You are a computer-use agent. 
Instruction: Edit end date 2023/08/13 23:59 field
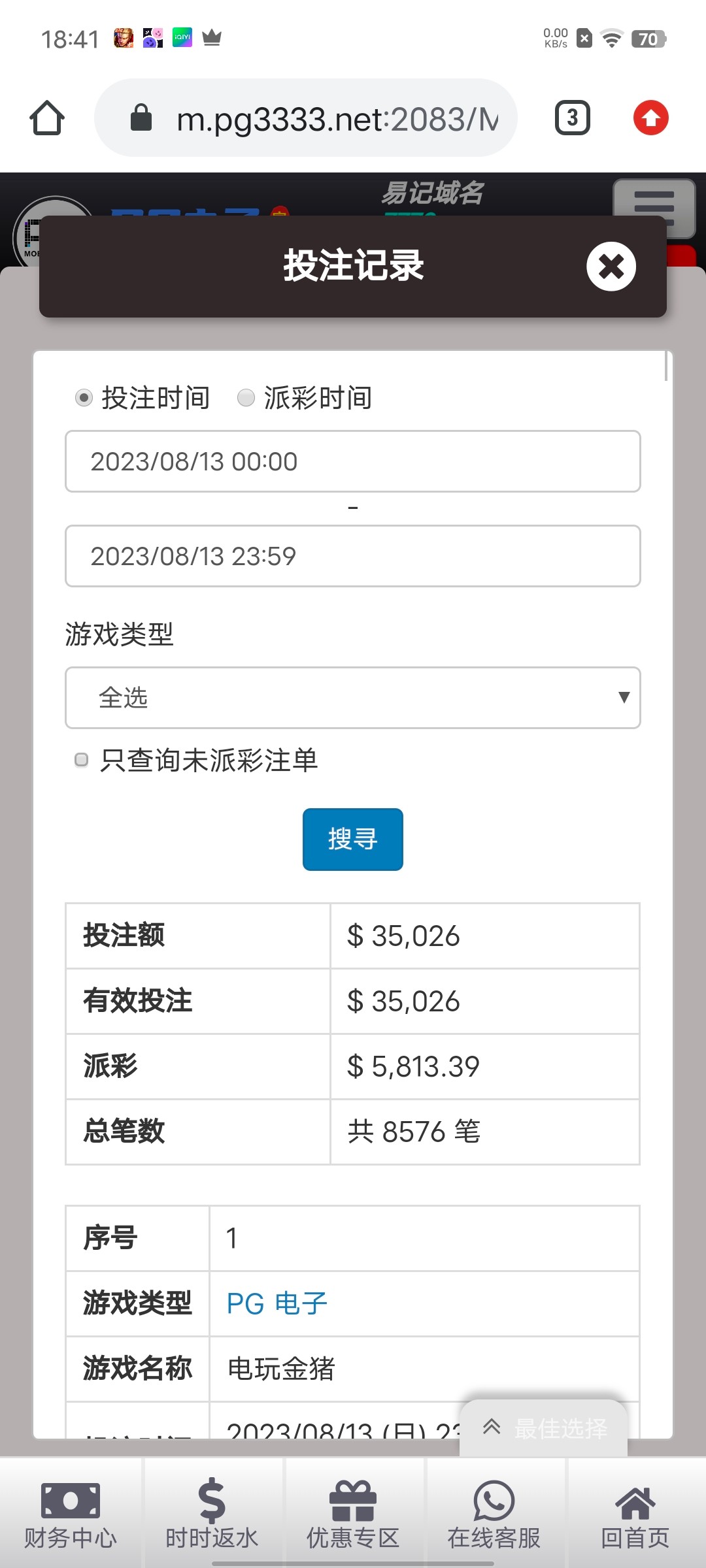point(352,556)
